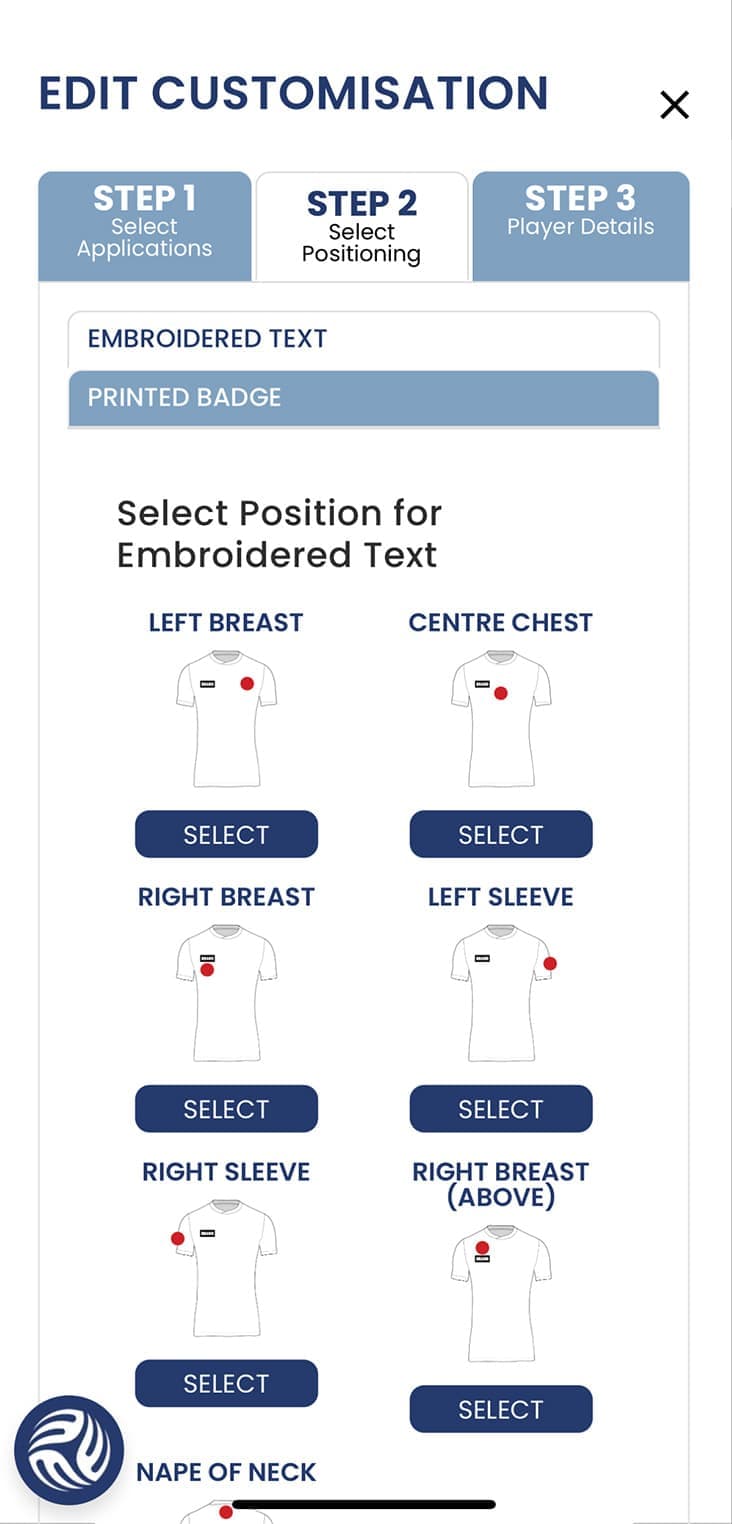
Task: Close the Edit Customisation dialog
Action: 674,104
